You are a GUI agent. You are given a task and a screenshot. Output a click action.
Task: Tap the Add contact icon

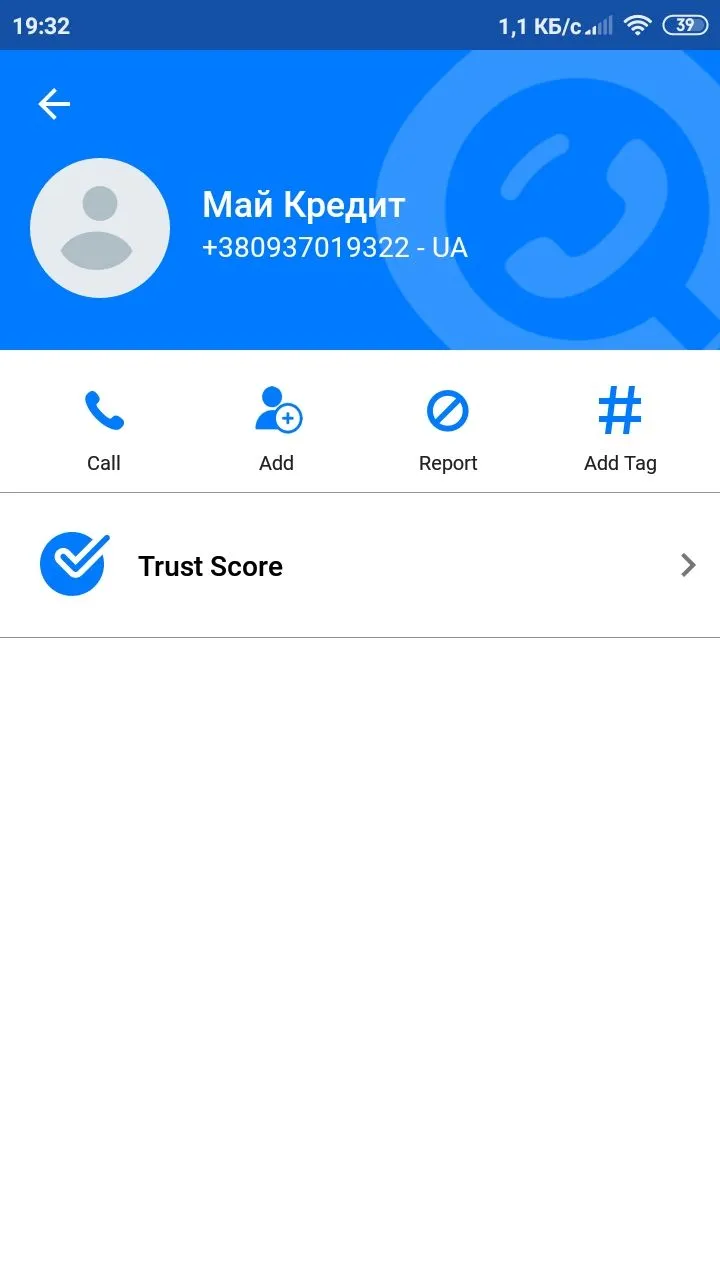tap(276, 408)
